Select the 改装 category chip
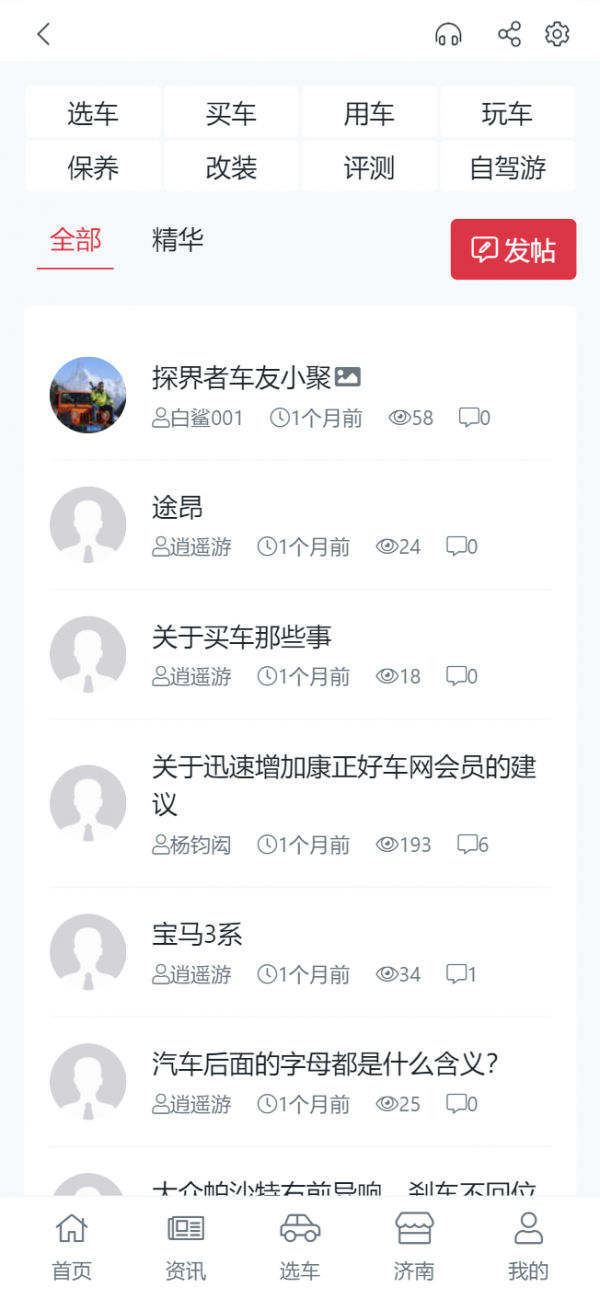This screenshot has height=1299, width=600. pyautogui.click(x=231, y=167)
